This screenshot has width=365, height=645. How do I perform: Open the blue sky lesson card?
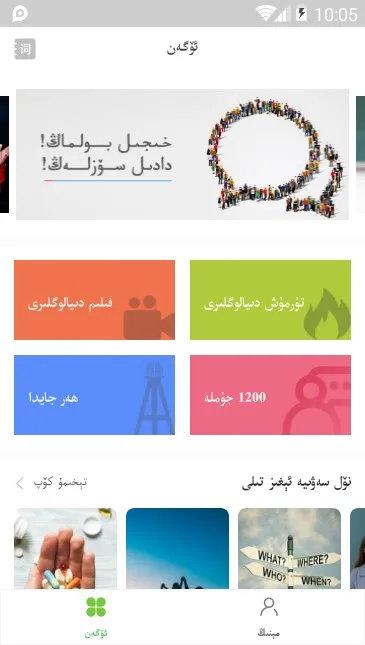click(177, 548)
